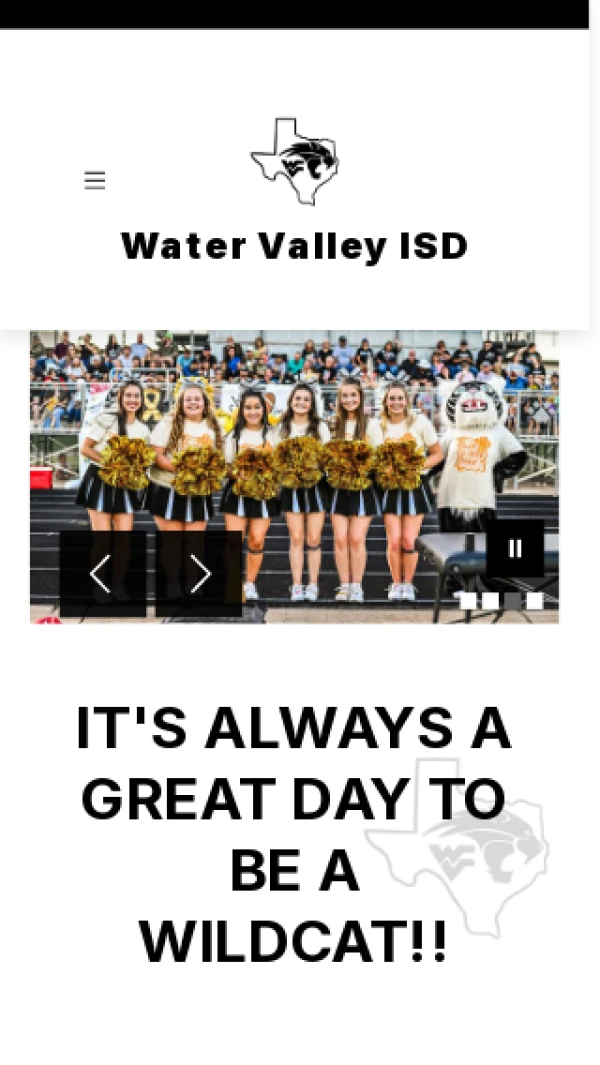Jump to the last slide indicator
This screenshot has height=1065, width=600.
click(x=535, y=601)
